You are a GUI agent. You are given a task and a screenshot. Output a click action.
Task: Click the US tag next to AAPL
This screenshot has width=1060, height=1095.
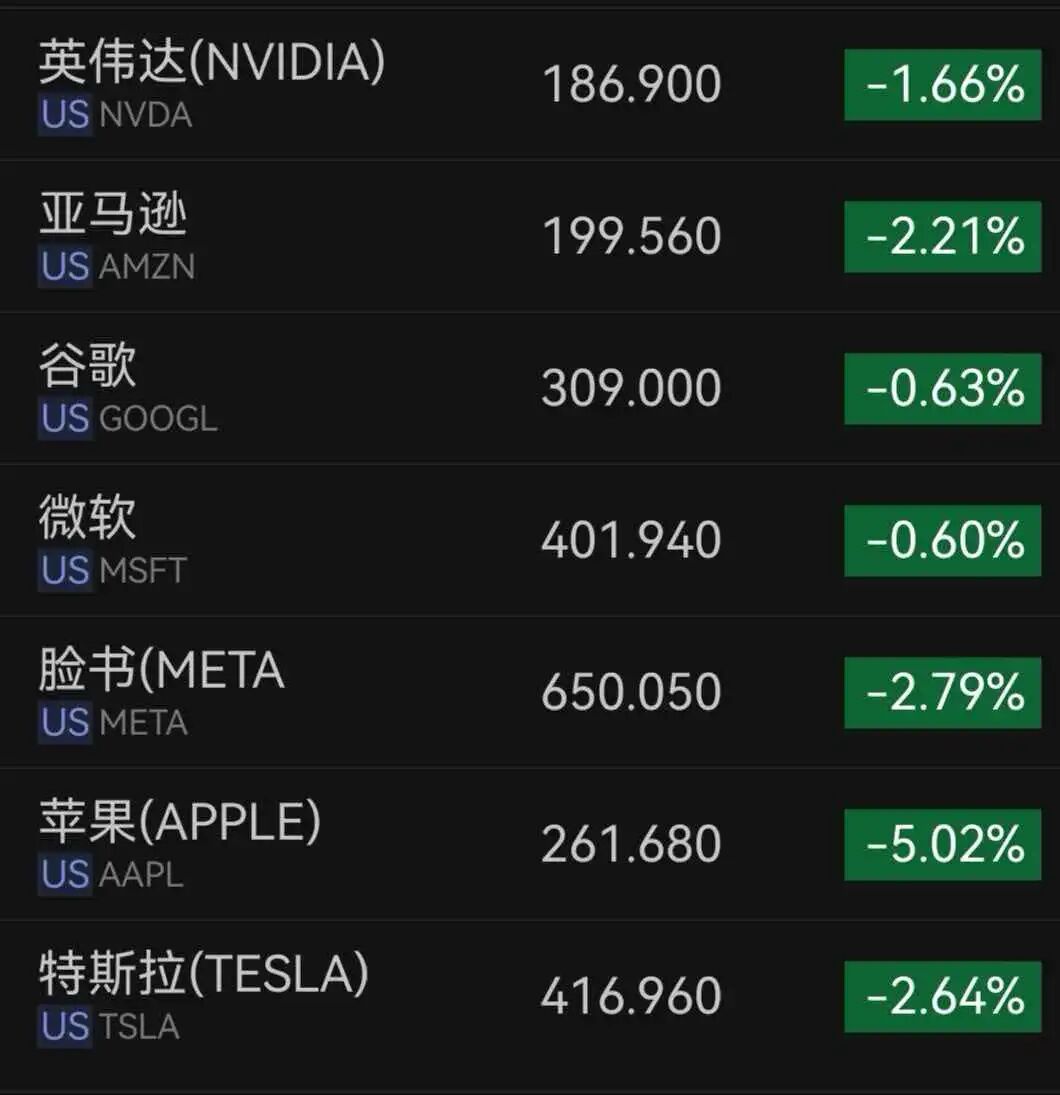click(x=63, y=874)
